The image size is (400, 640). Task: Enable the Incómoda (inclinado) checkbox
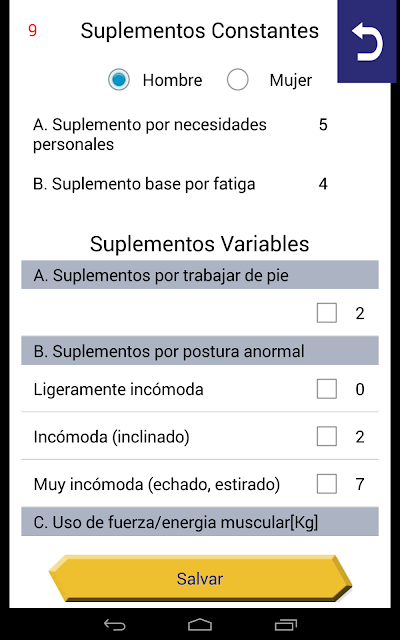327,437
